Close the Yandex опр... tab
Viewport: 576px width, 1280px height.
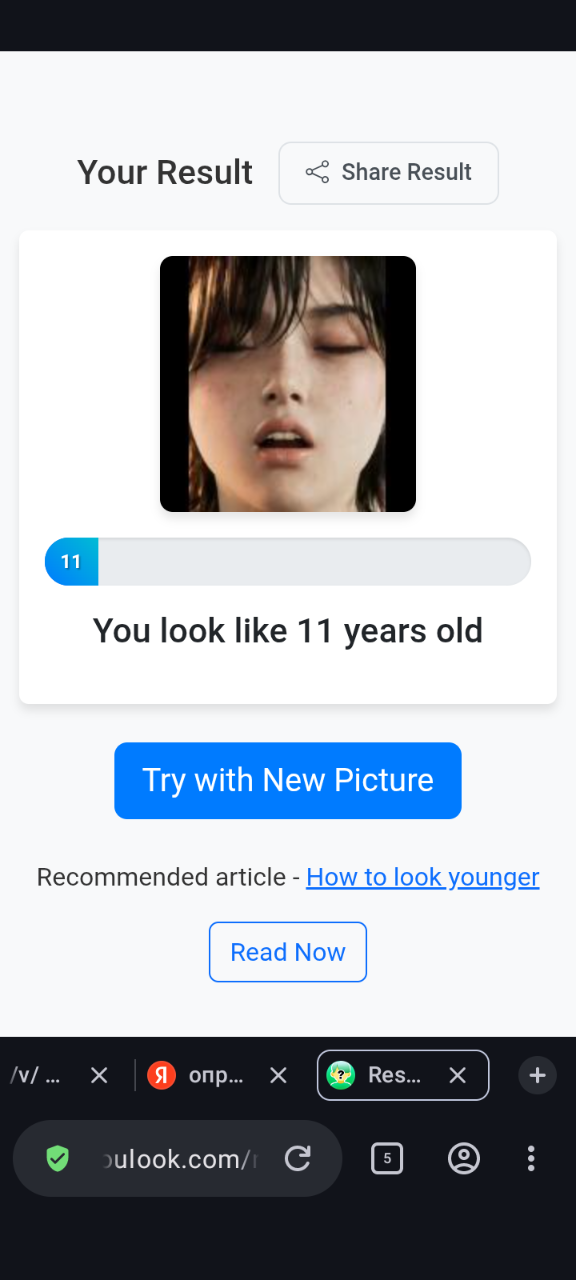point(278,1075)
